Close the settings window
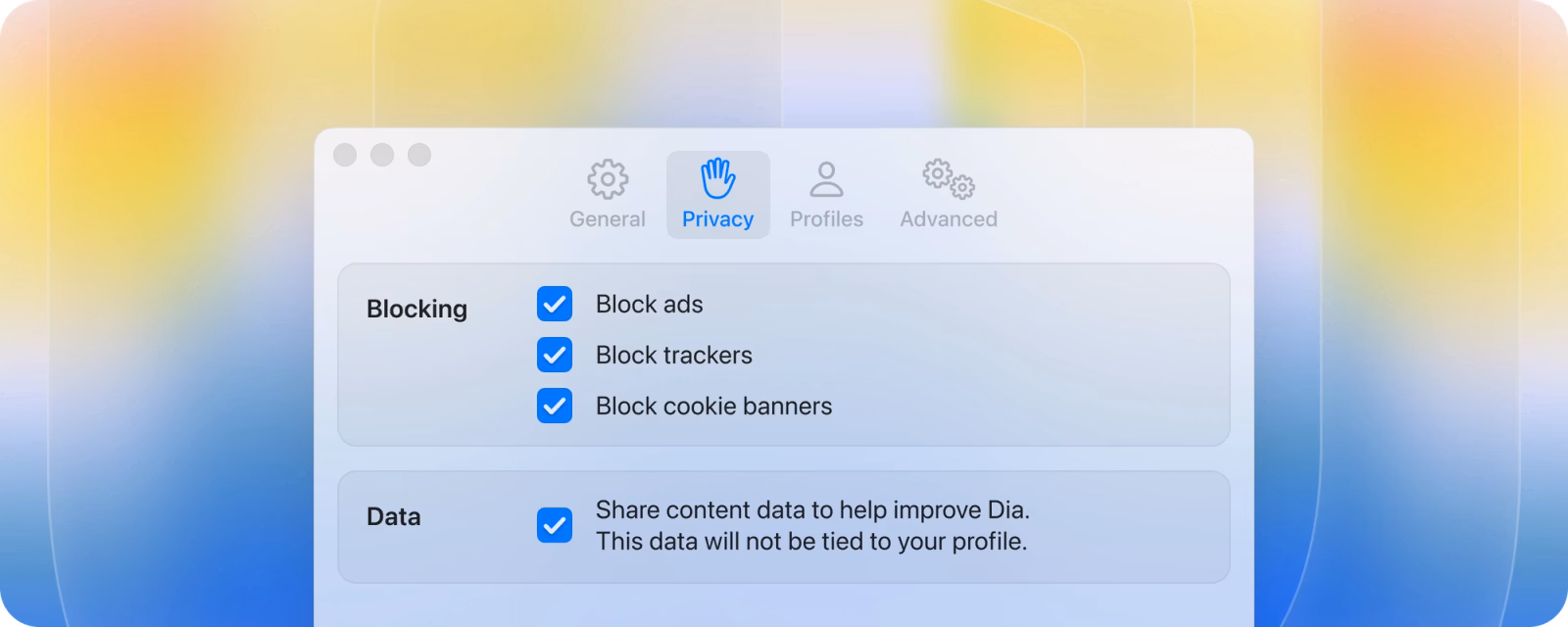 click(x=345, y=155)
